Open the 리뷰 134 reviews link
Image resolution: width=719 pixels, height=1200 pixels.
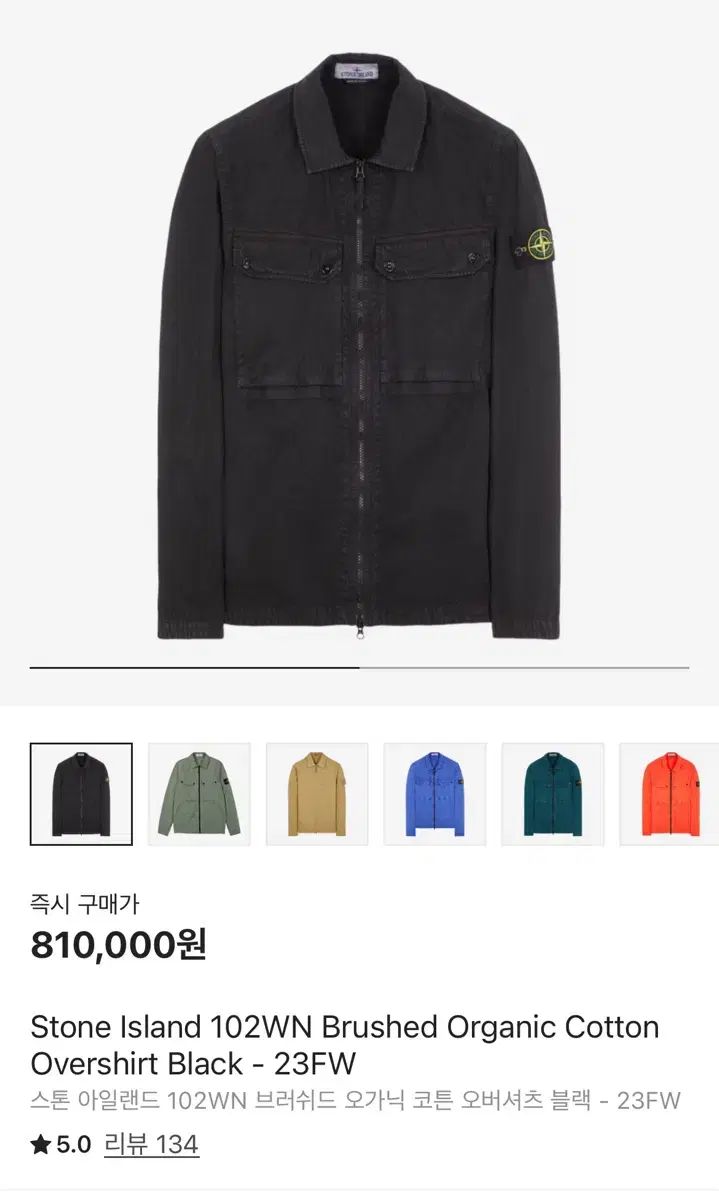151,1145
